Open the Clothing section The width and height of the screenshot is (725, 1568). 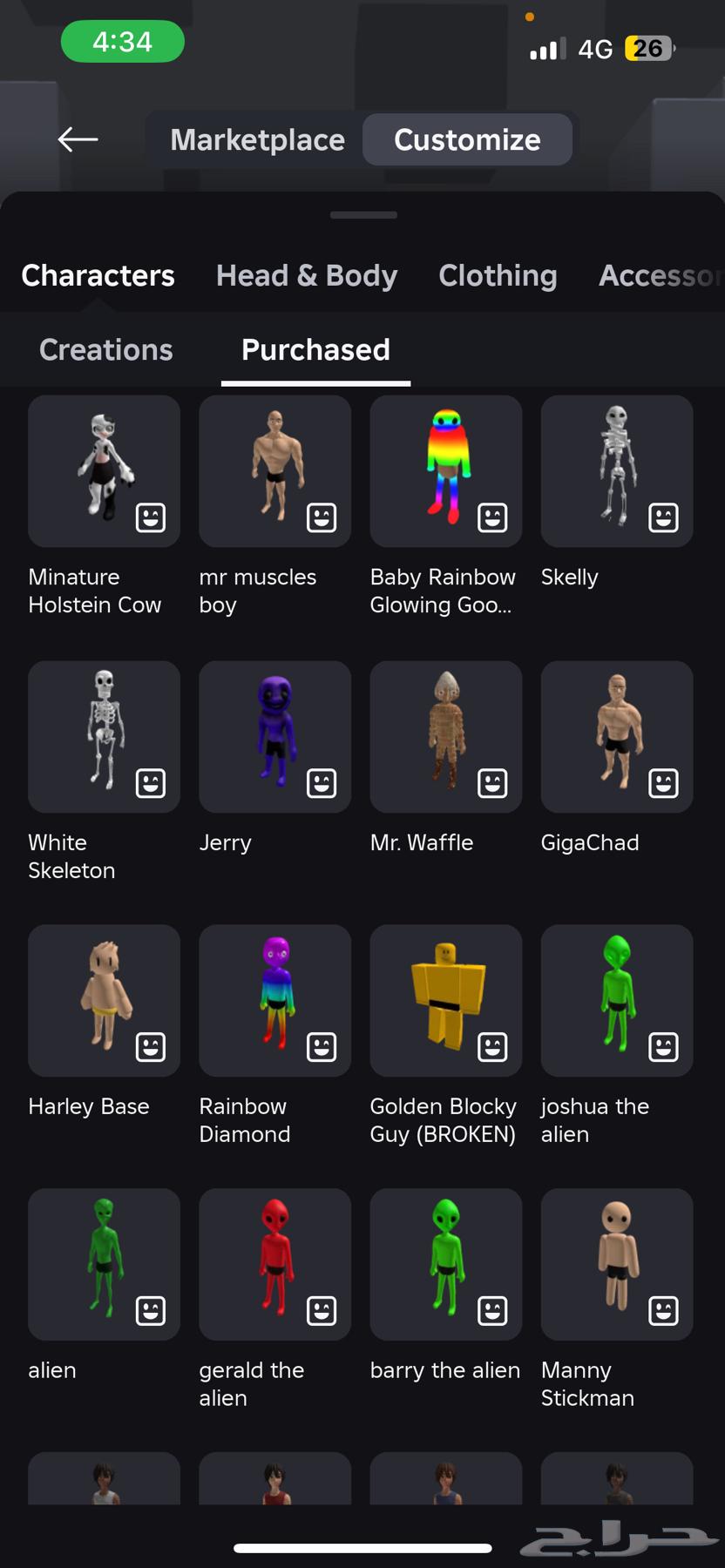[498, 275]
